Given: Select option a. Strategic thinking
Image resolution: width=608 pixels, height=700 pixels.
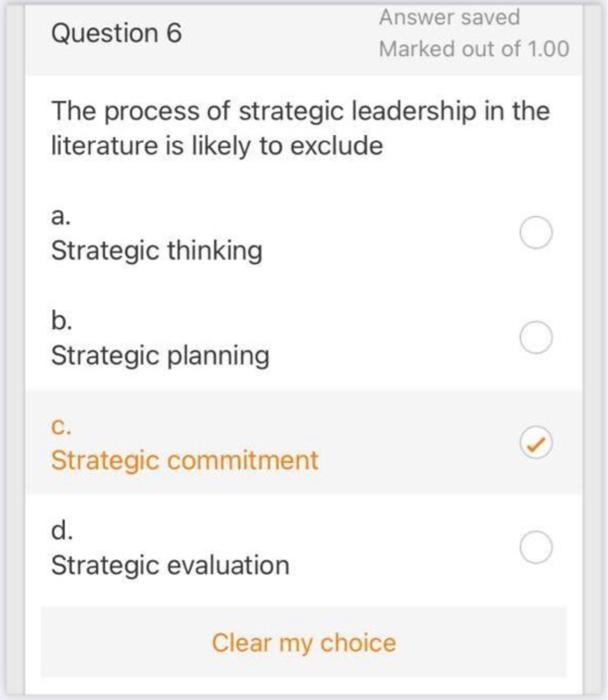Looking at the screenshot, I should pos(535,234).
